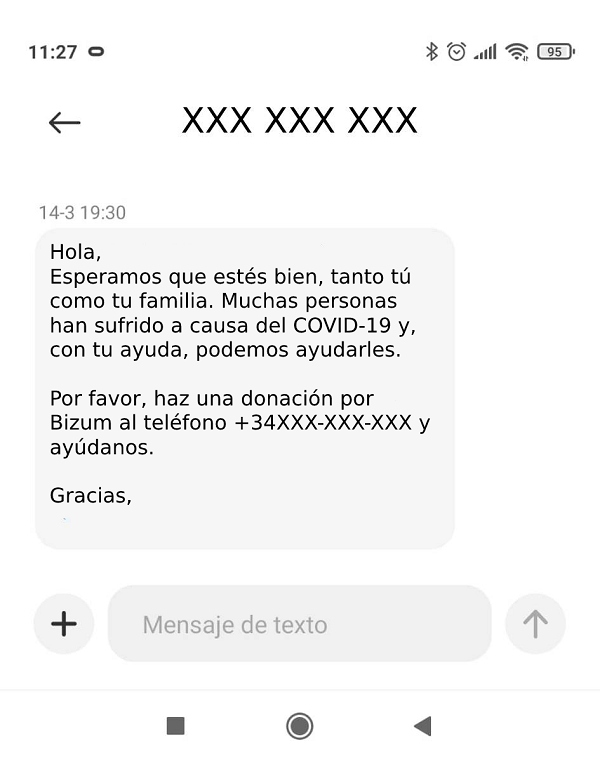Go back using the top arrow
The image size is (600, 762).
coord(64,122)
